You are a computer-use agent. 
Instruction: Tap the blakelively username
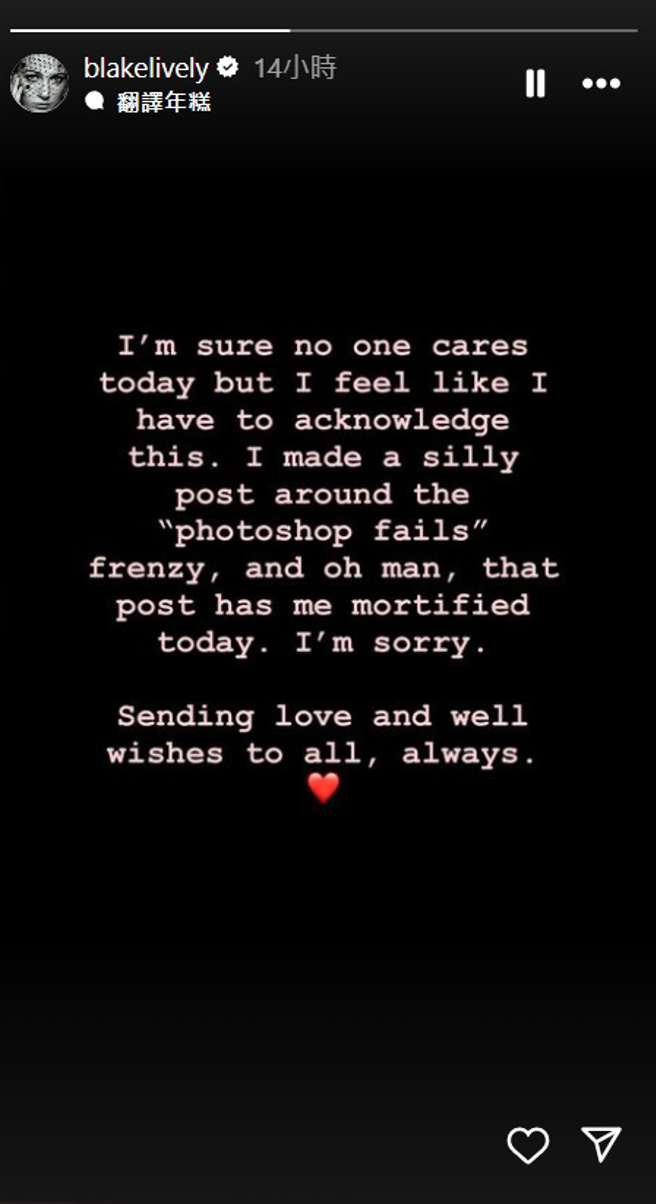coord(146,68)
